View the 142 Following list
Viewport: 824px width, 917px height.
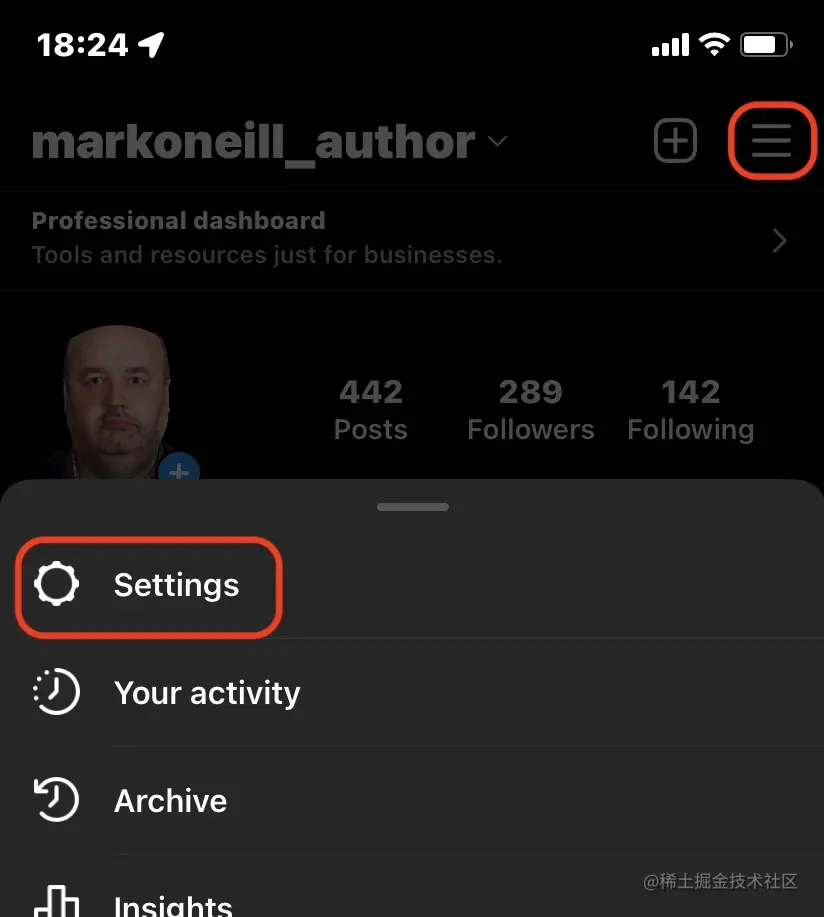690,410
